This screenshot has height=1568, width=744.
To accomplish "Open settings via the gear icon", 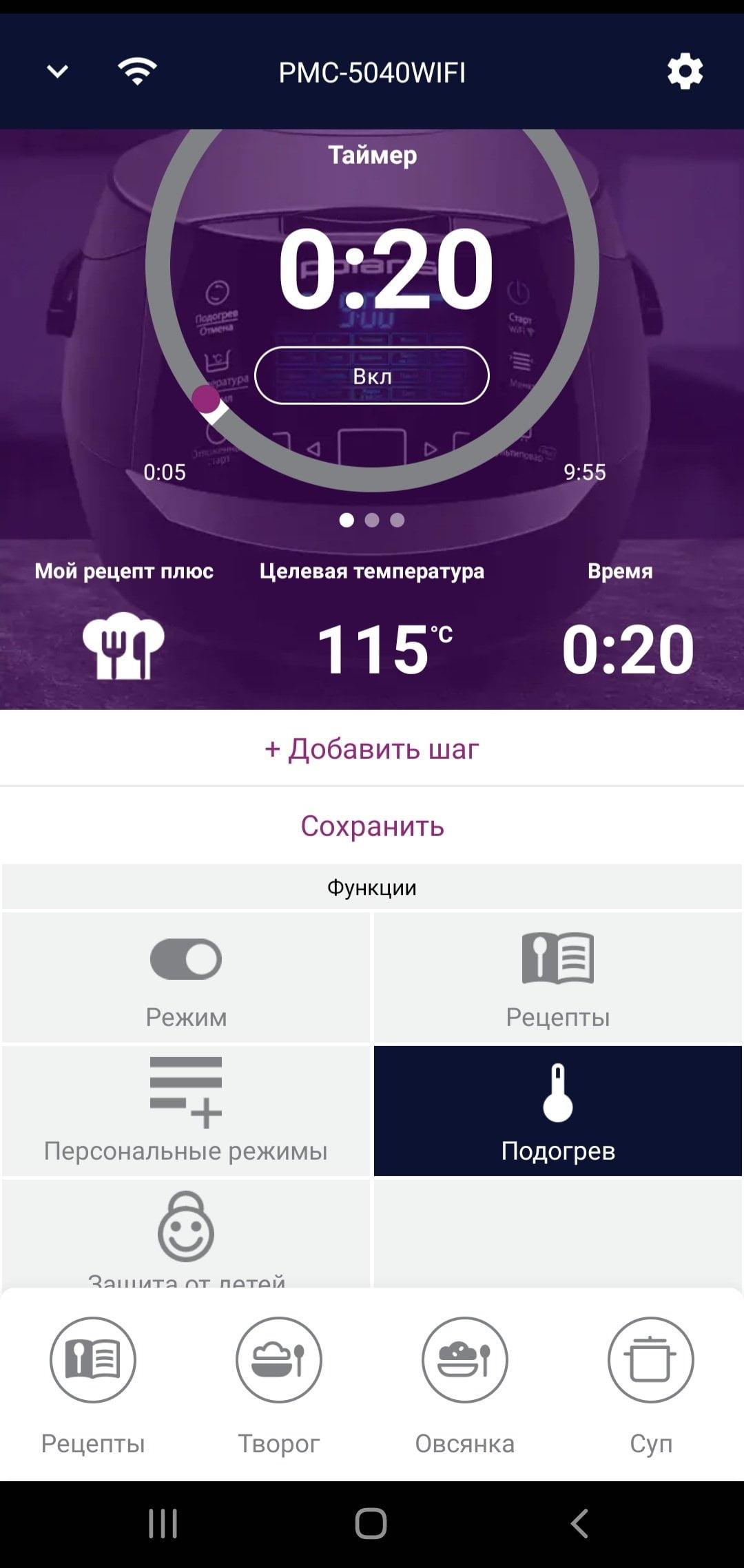I will pos(685,72).
